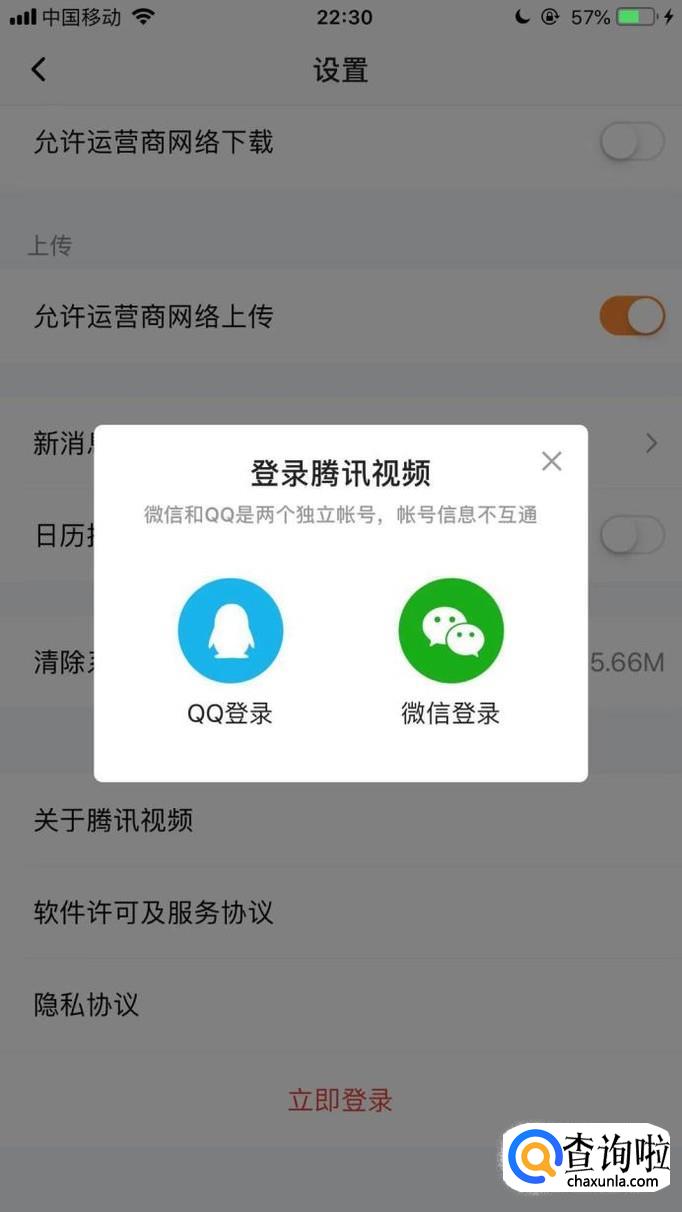Close the 登录腾讯视频 login dialog

tap(551, 461)
